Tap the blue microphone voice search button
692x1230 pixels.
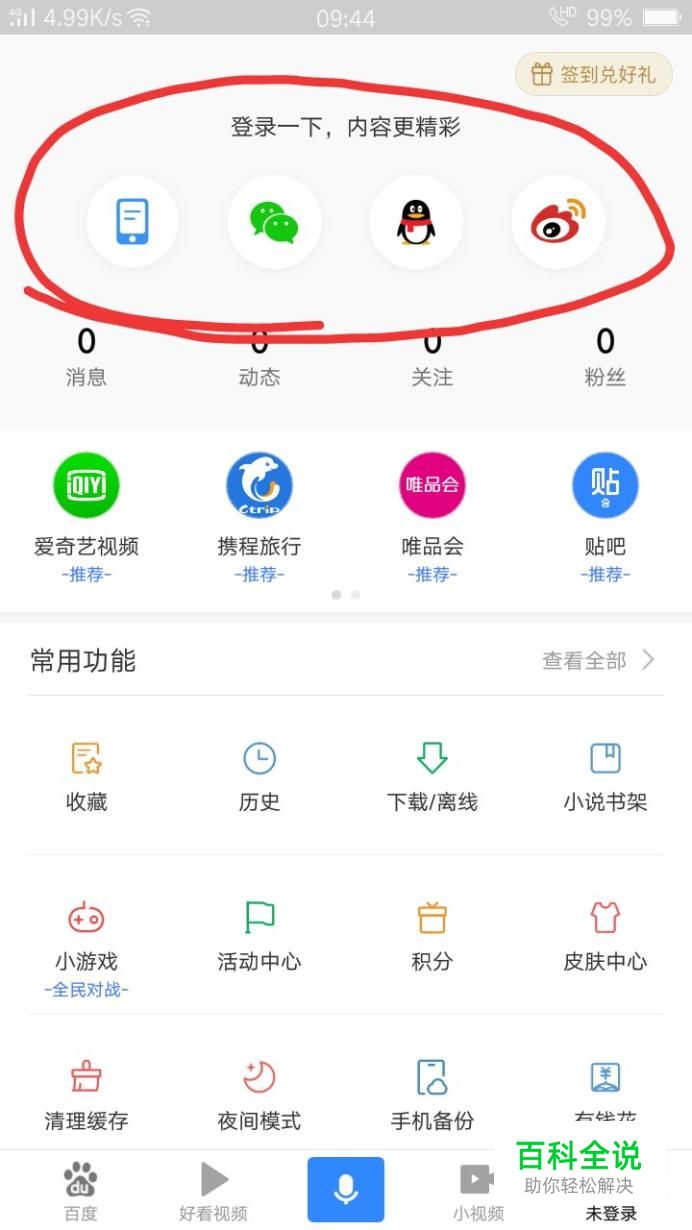point(345,1189)
